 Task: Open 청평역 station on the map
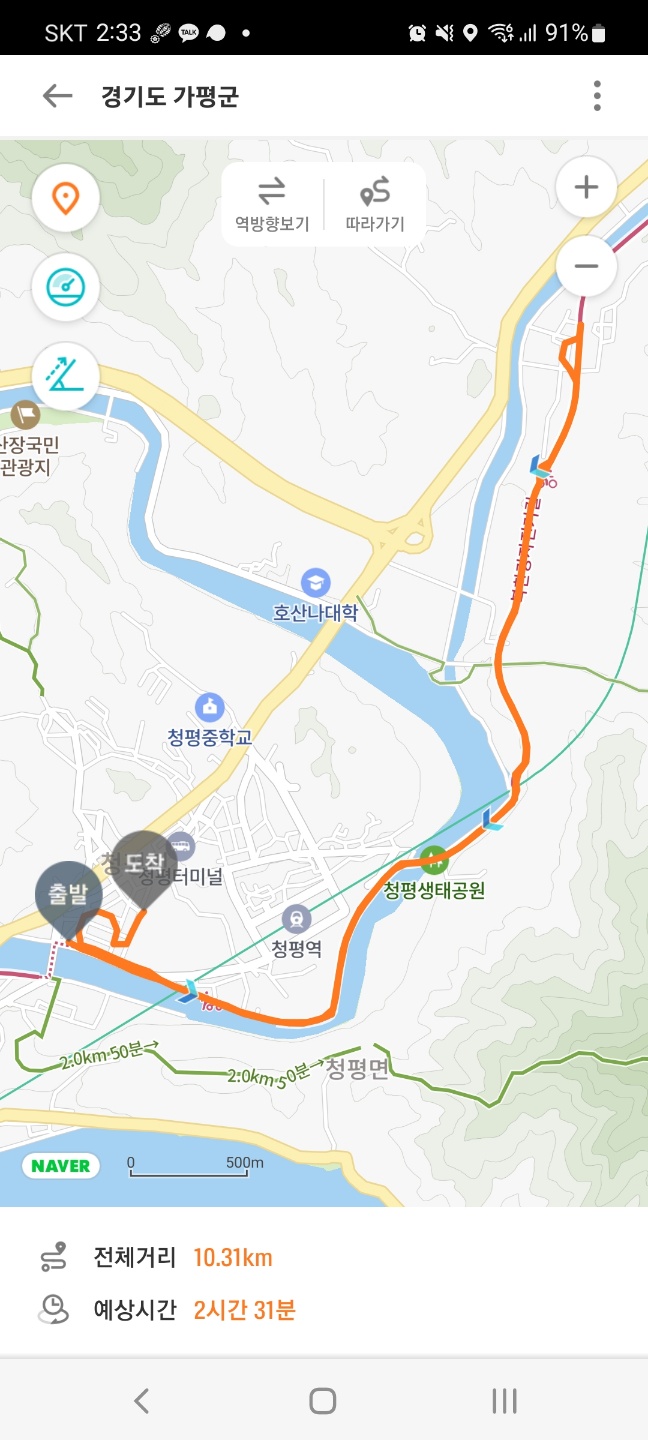tap(296, 918)
